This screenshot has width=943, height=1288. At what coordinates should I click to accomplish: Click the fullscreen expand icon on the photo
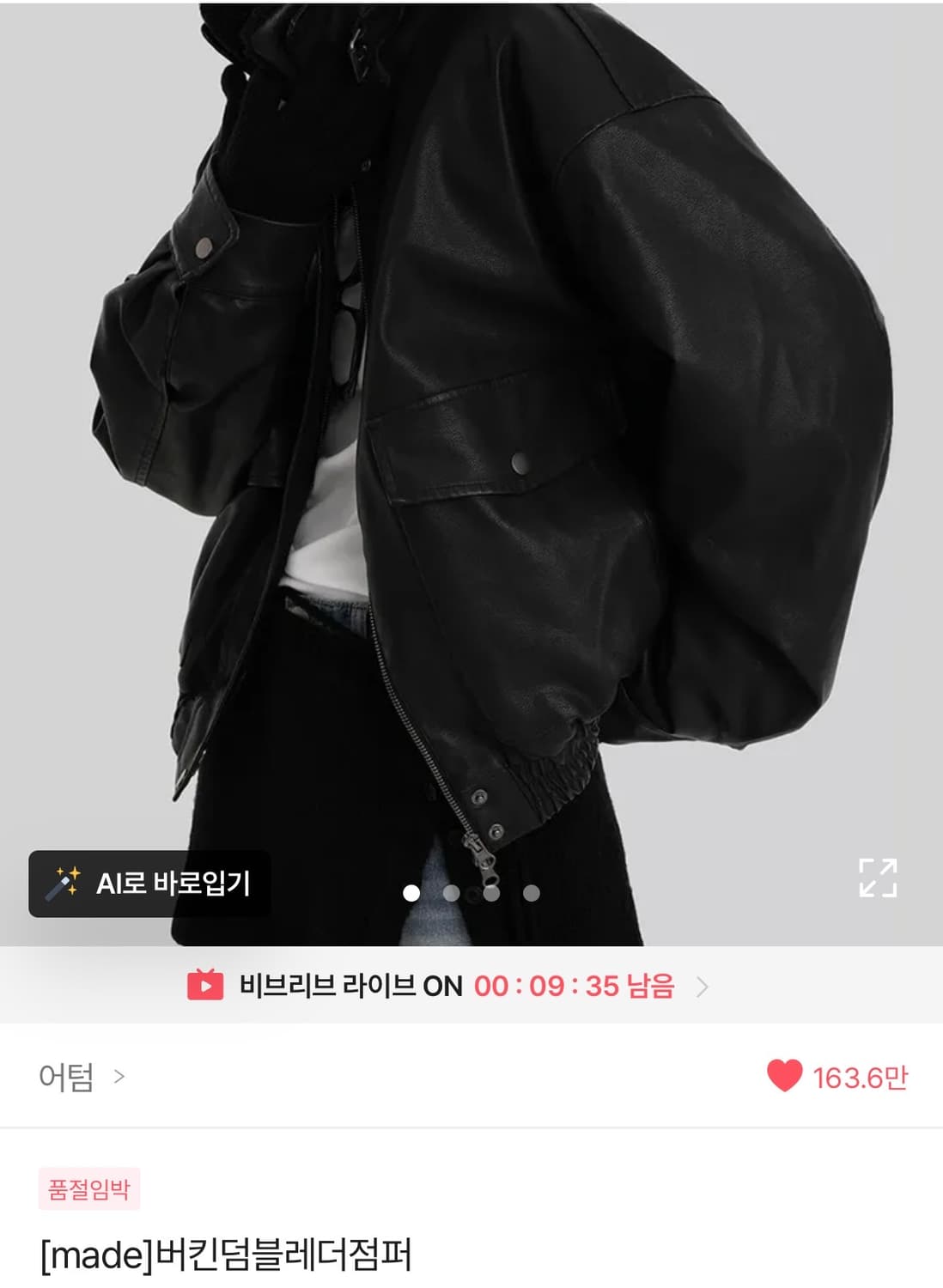pos(879,879)
